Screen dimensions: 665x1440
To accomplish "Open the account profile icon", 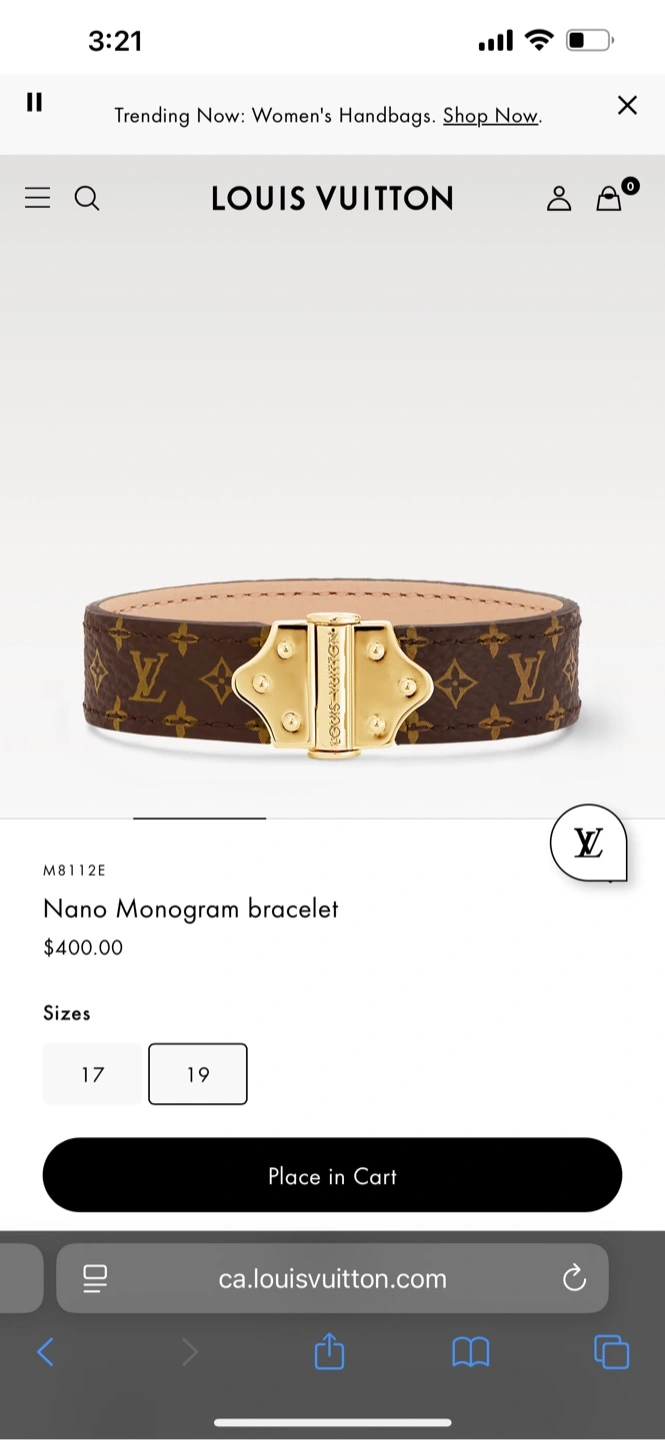I will point(559,198).
